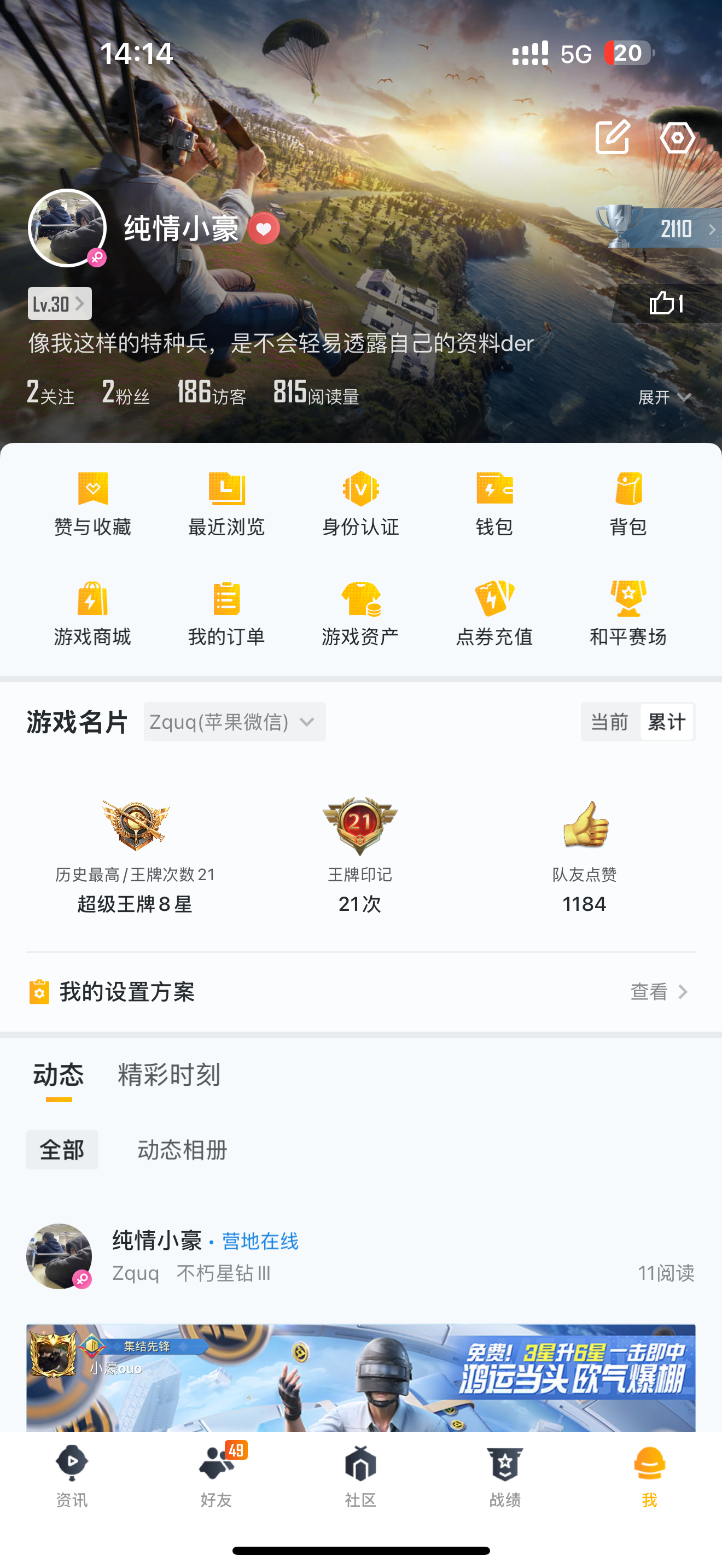Open 身份认证 identity verification
The height and width of the screenshot is (1568, 722).
[x=360, y=504]
